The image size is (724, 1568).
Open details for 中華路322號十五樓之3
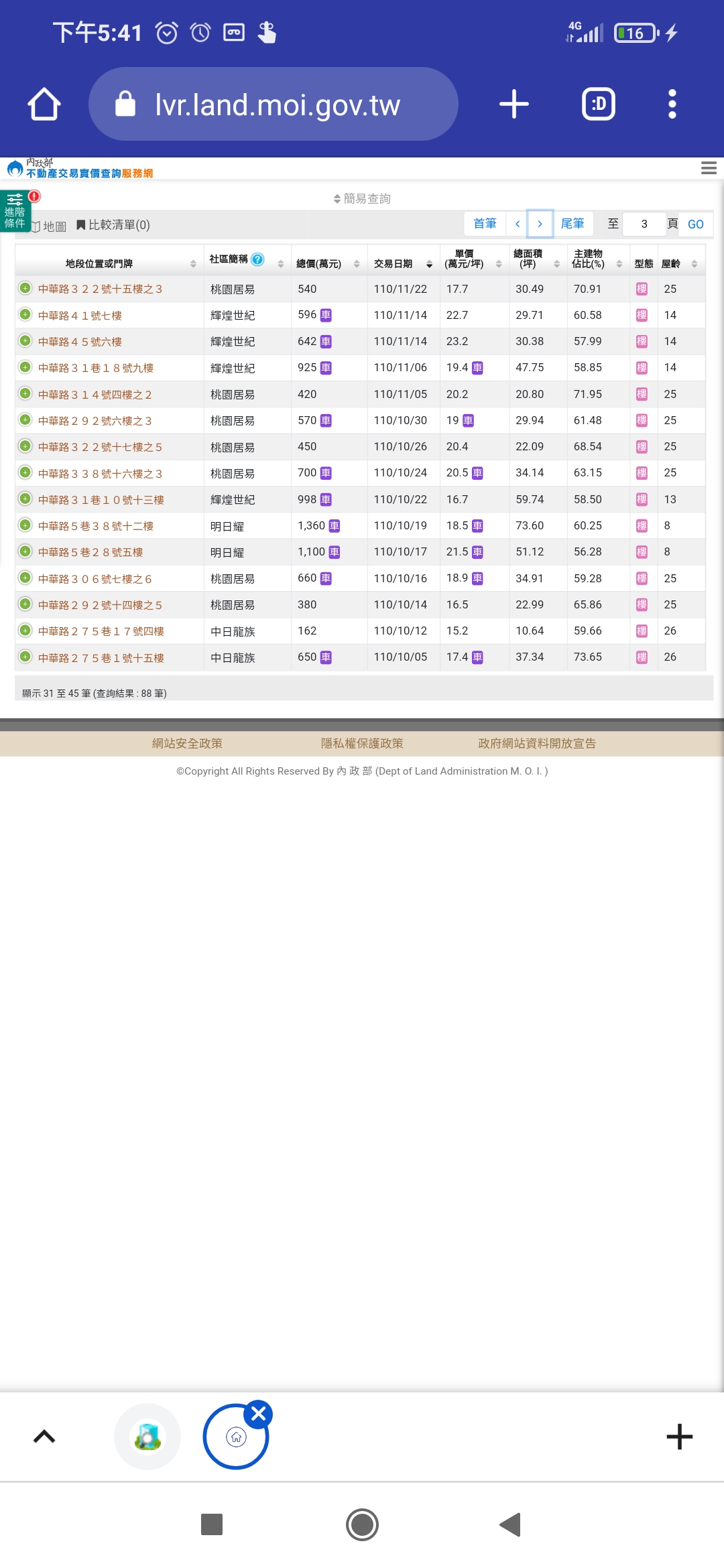[x=101, y=289]
